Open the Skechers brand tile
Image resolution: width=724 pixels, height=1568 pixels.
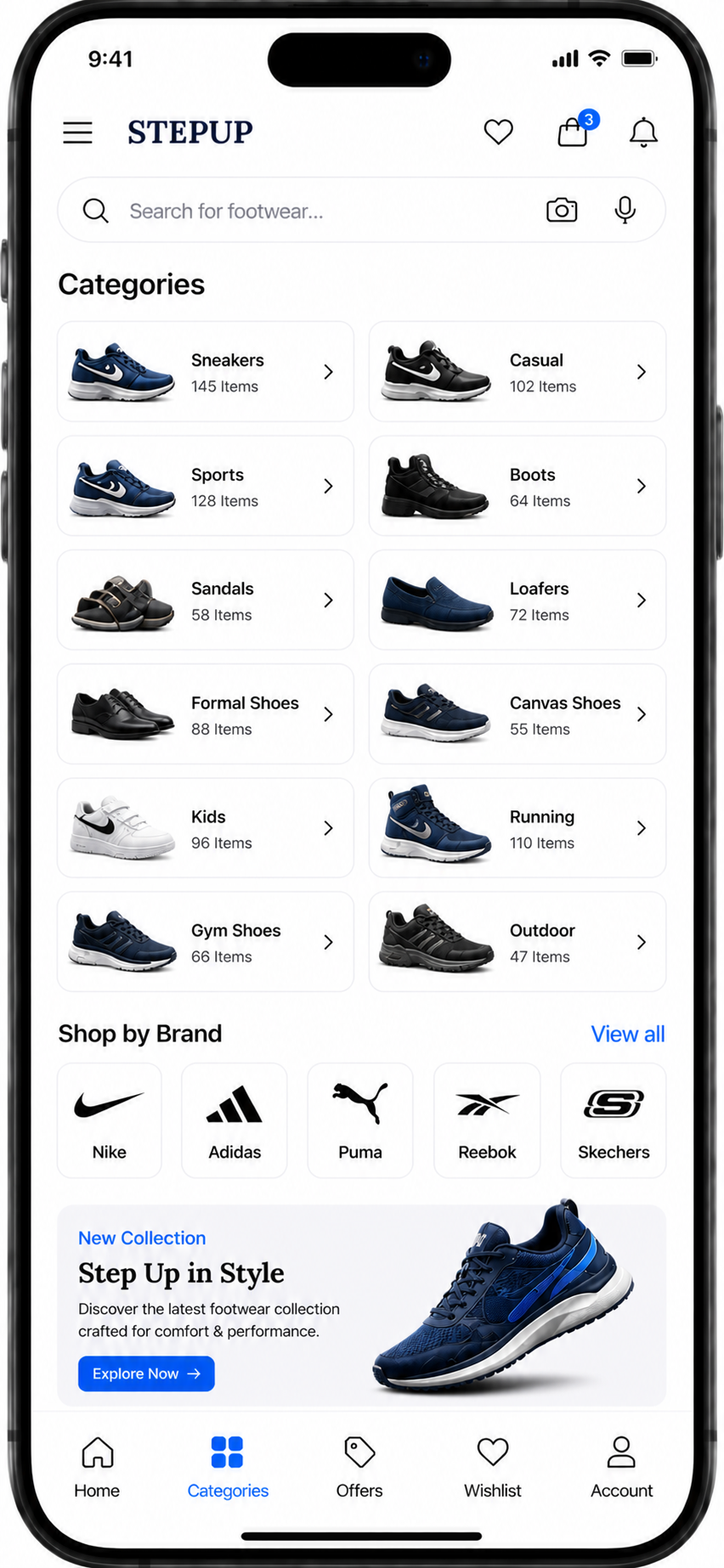coord(614,1120)
